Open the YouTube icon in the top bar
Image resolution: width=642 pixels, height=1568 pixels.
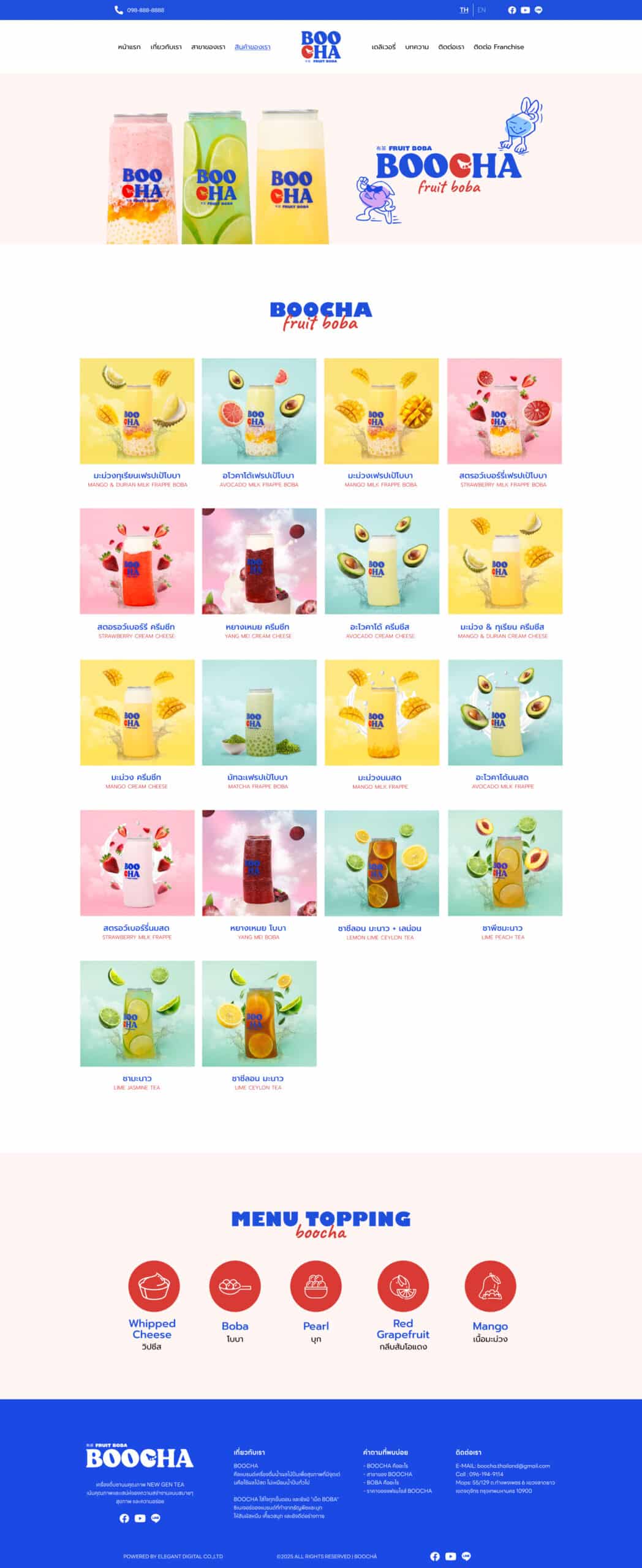(x=525, y=10)
